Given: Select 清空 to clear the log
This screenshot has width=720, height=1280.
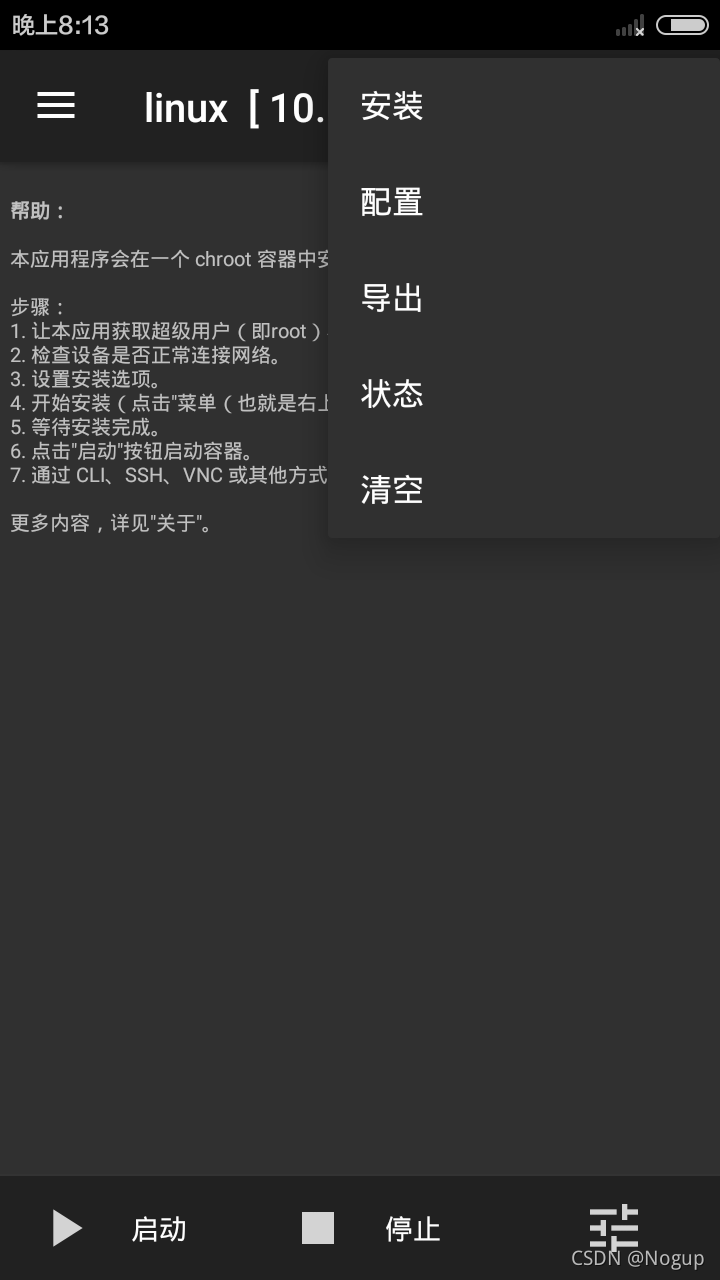Looking at the screenshot, I should pyautogui.click(x=392, y=490).
